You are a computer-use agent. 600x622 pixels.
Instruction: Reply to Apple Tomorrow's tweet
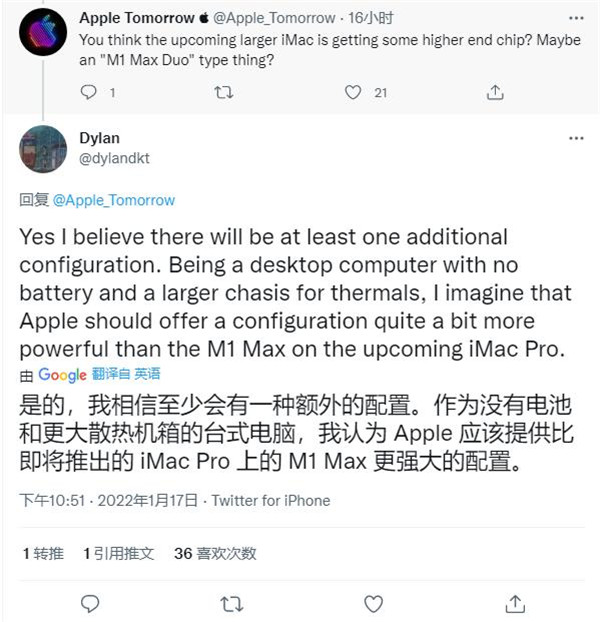[x=89, y=92]
